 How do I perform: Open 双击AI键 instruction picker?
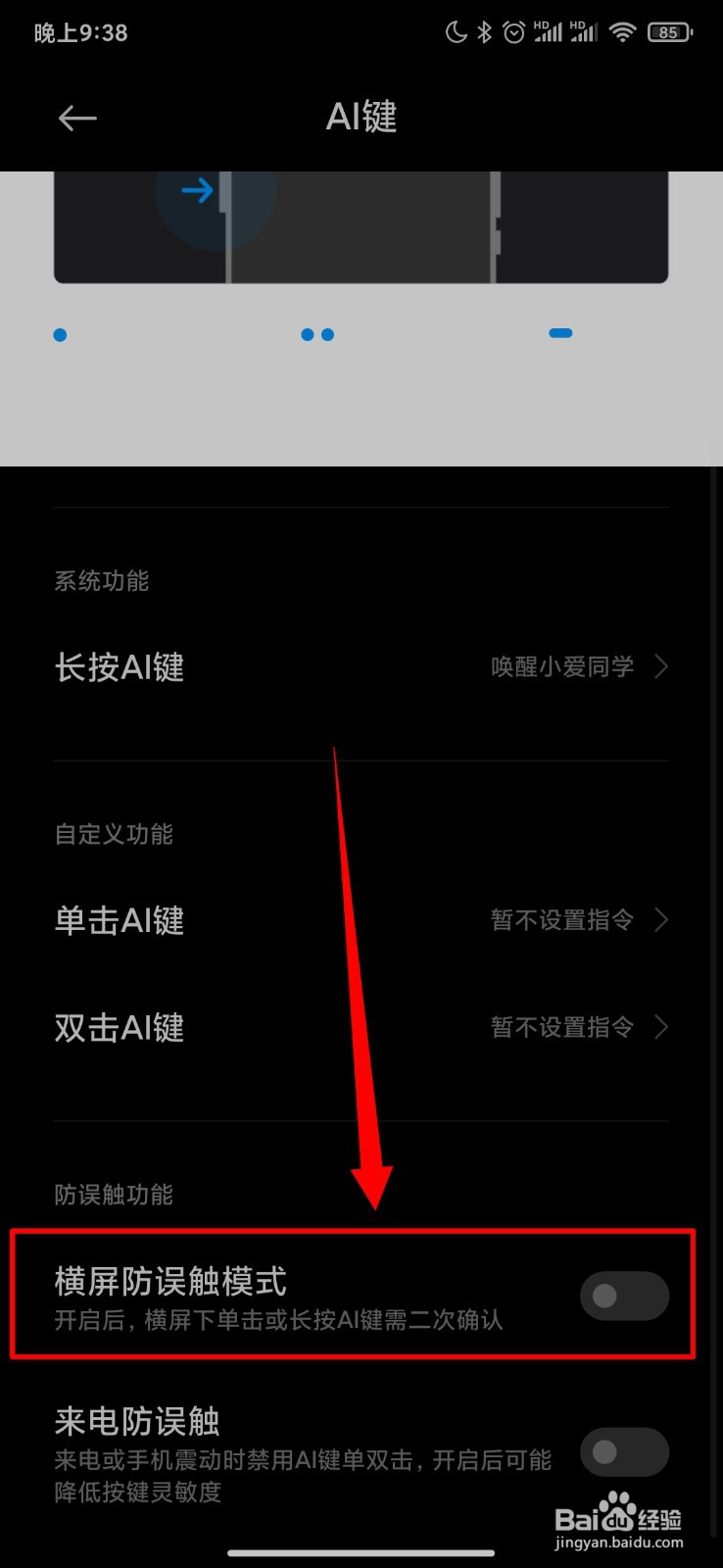point(661,1027)
